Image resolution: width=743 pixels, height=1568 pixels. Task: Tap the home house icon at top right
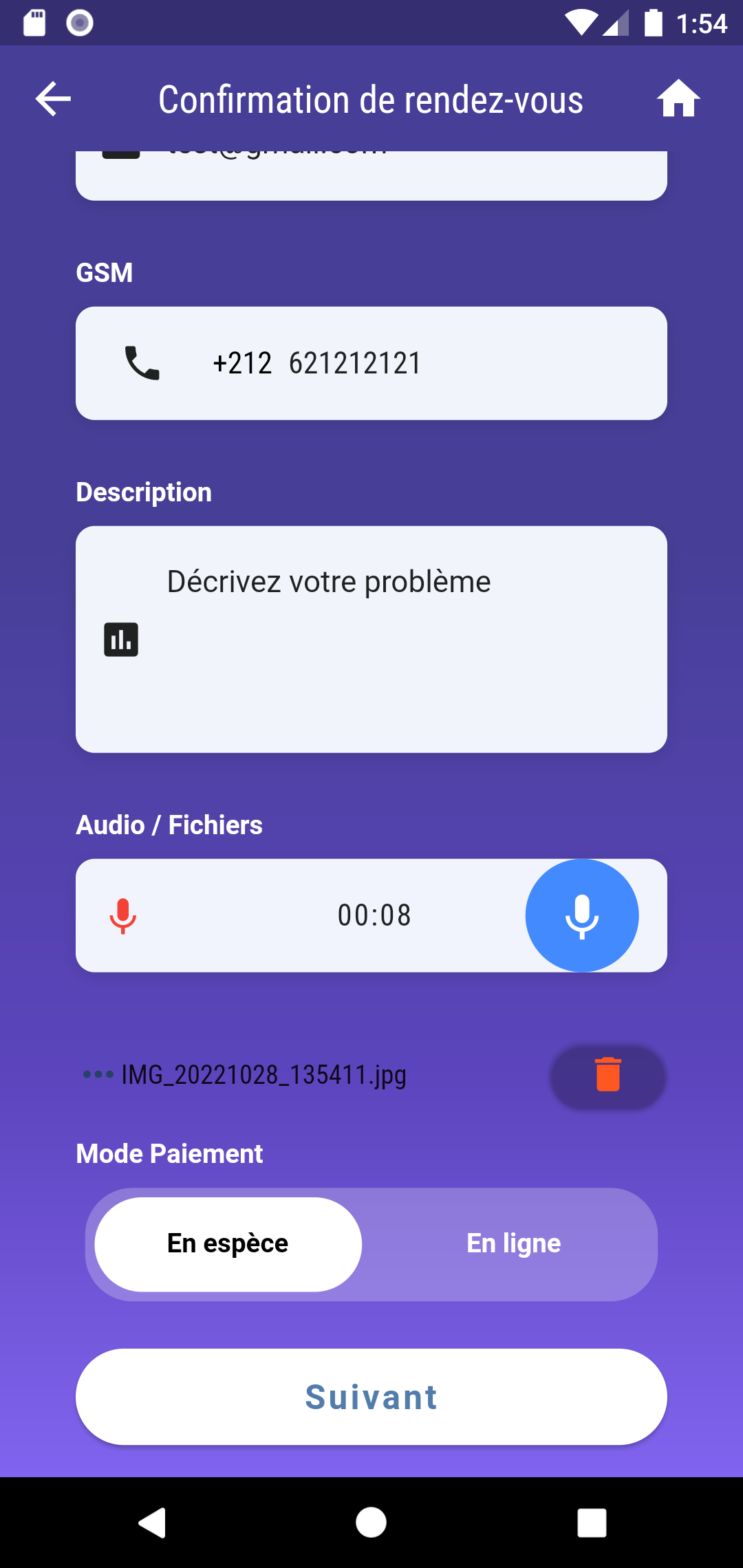click(679, 98)
